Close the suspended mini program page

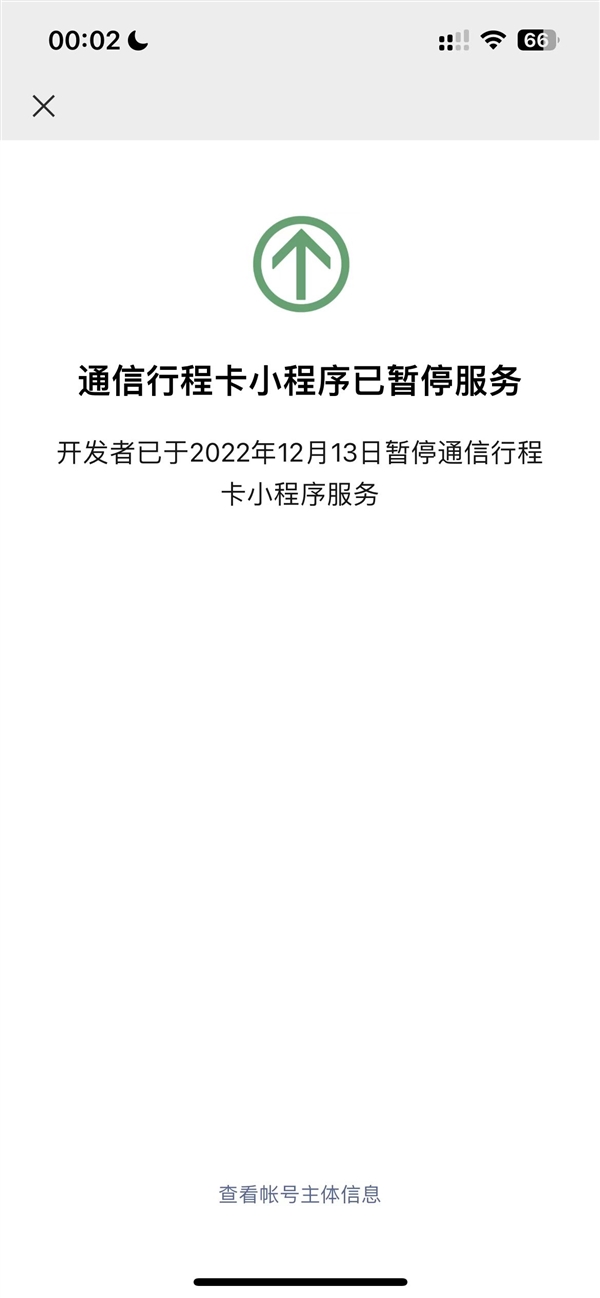43,106
